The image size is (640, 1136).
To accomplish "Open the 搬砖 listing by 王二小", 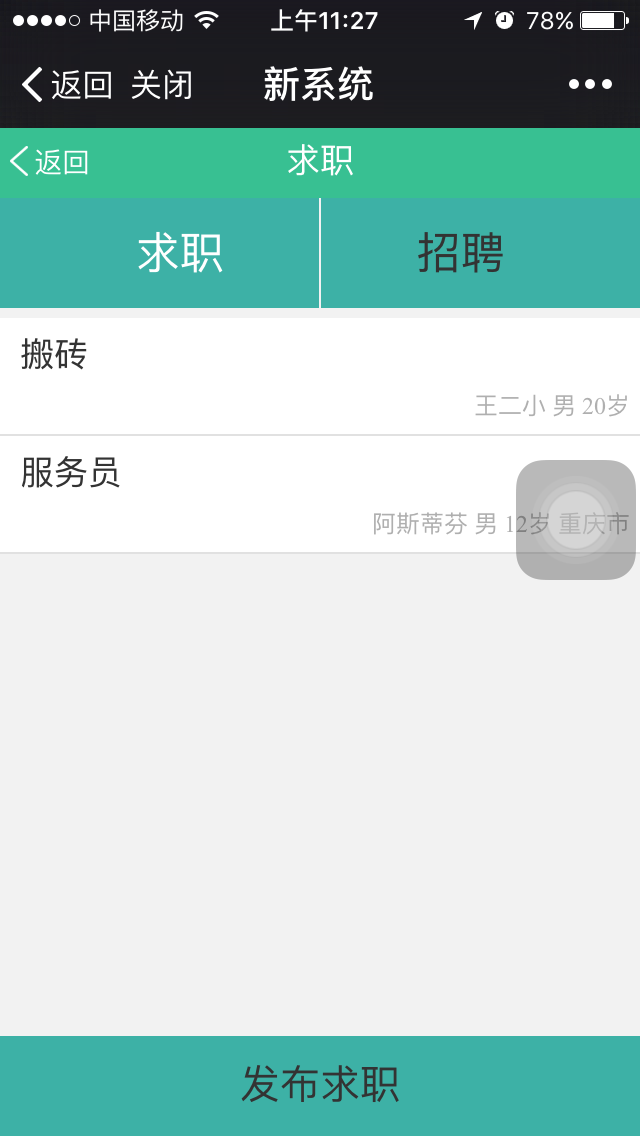I will [320, 376].
